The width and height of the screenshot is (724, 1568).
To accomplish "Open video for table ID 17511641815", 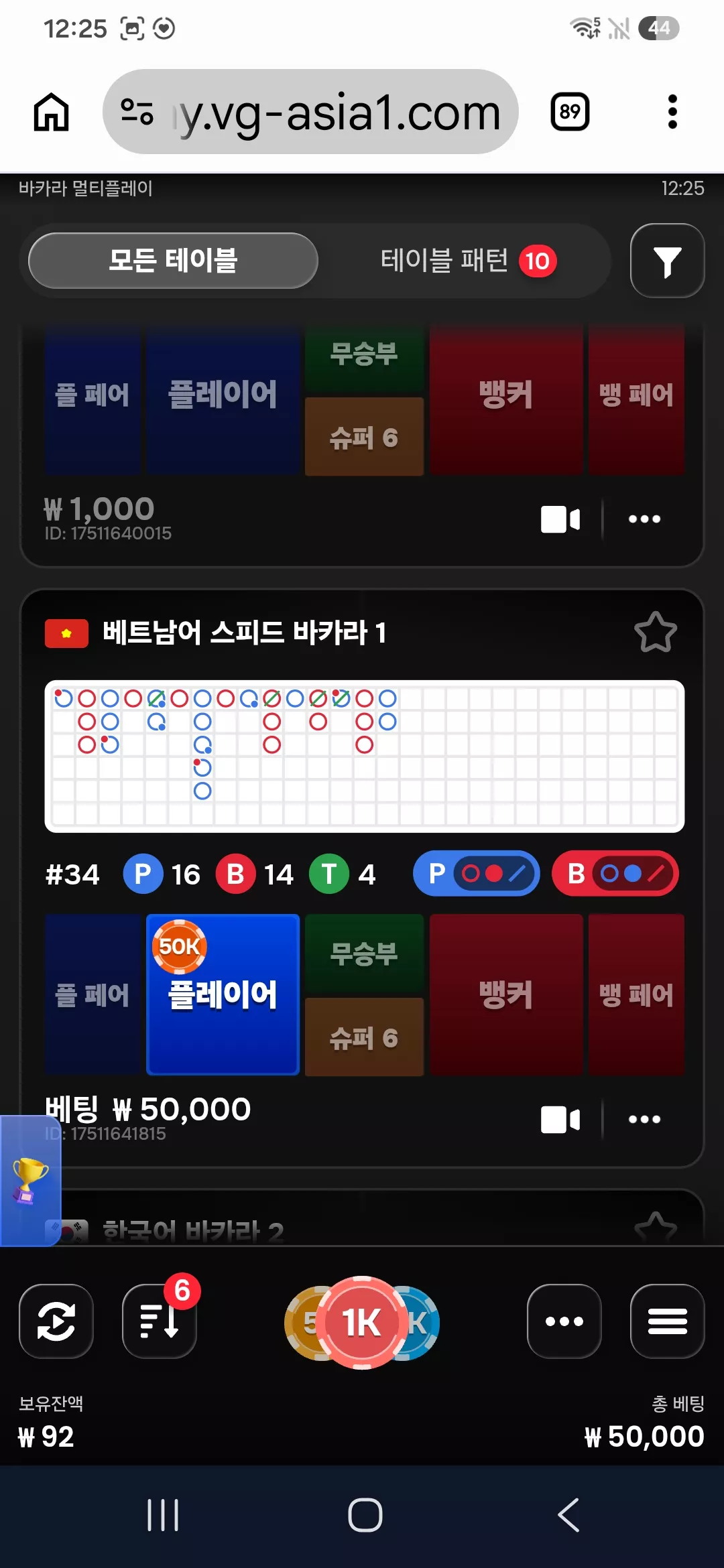I will coord(560,1119).
